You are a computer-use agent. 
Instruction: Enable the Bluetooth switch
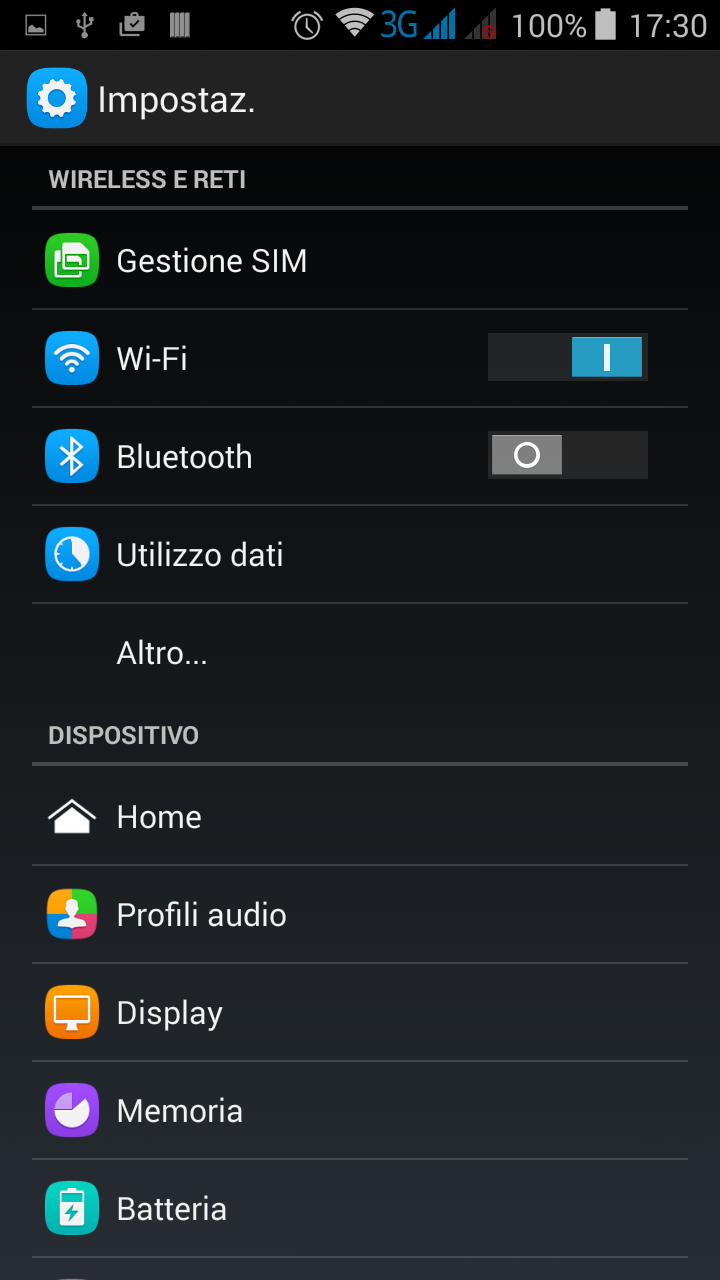pyautogui.click(x=567, y=455)
